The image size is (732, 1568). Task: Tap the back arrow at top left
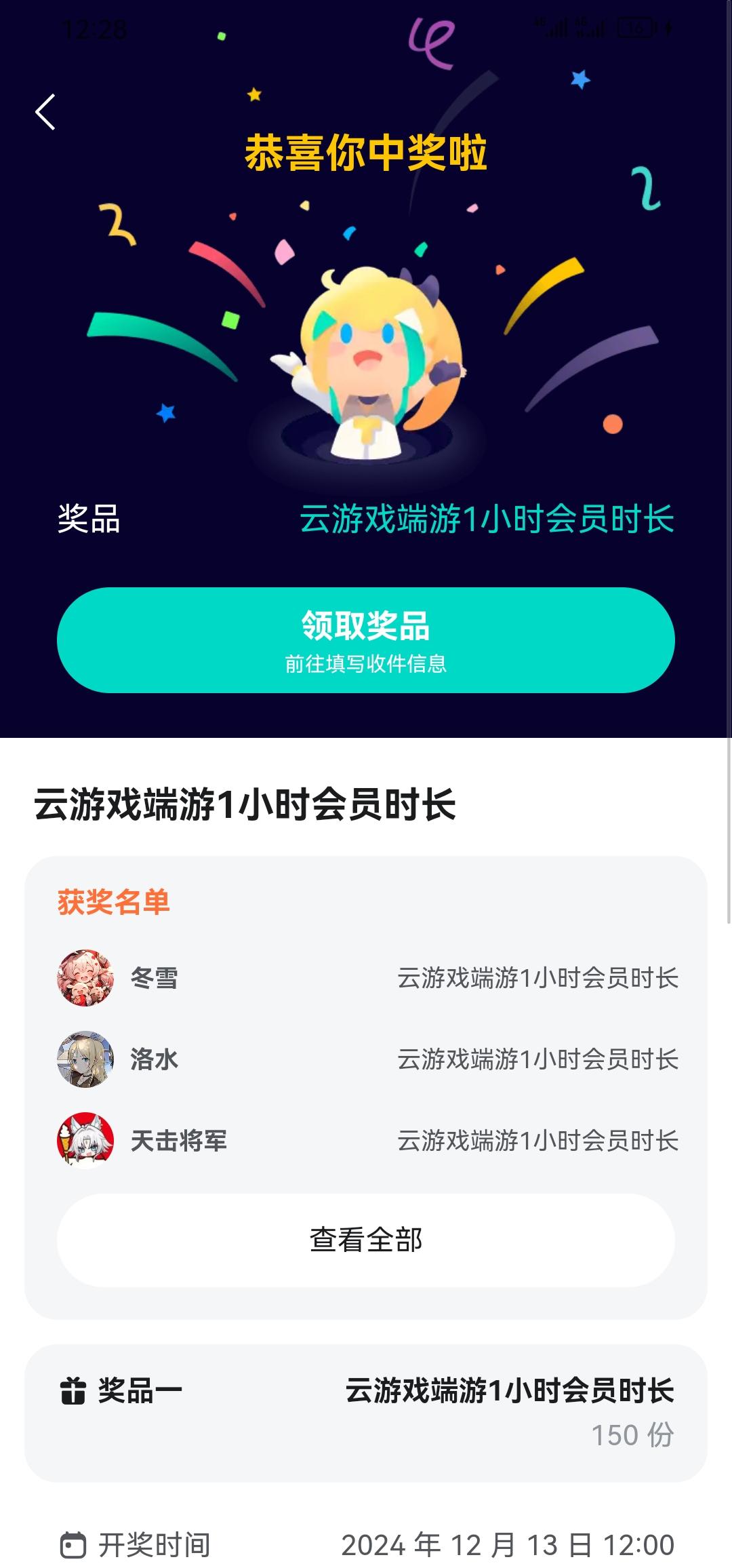(45, 113)
